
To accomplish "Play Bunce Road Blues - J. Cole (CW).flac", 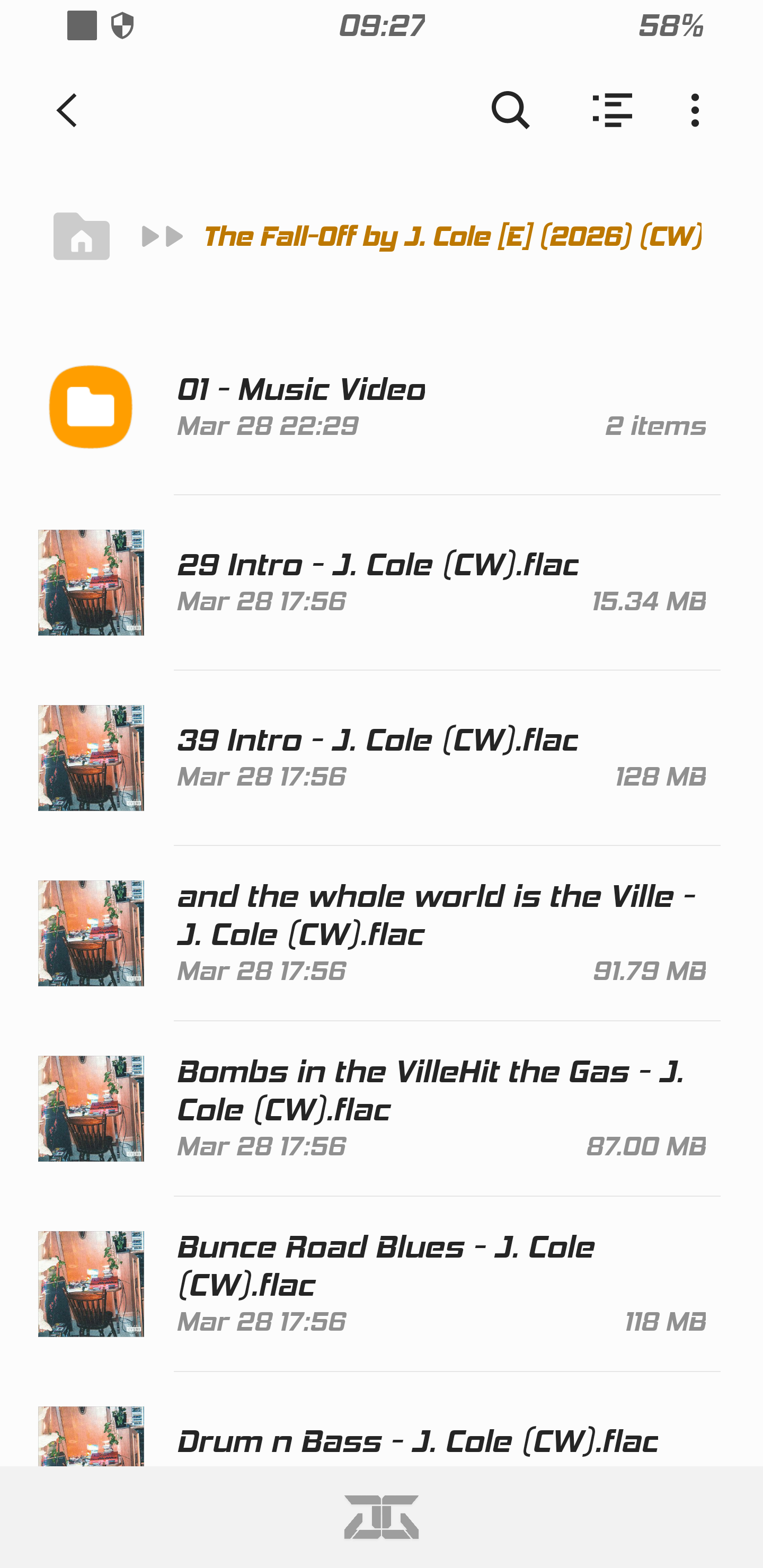I will click(379, 1283).
